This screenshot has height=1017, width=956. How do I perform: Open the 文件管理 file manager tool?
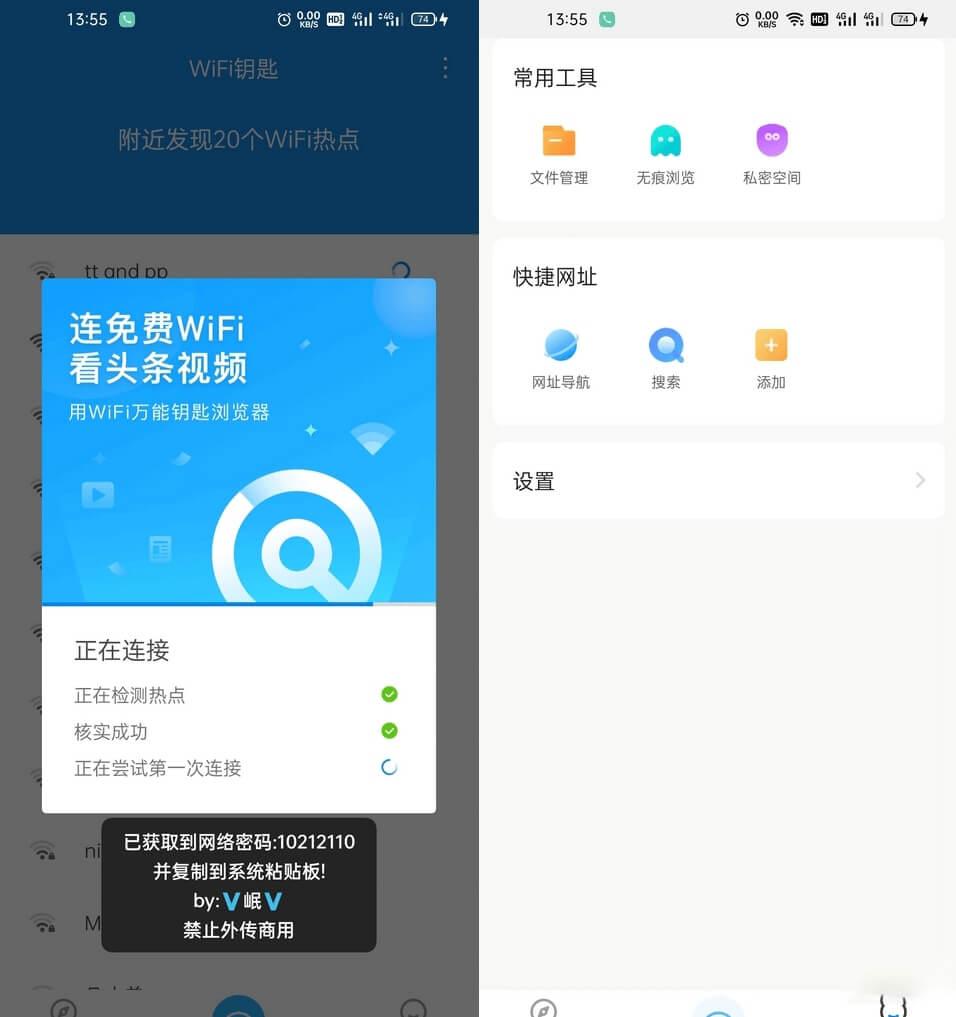pyautogui.click(x=559, y=154)
